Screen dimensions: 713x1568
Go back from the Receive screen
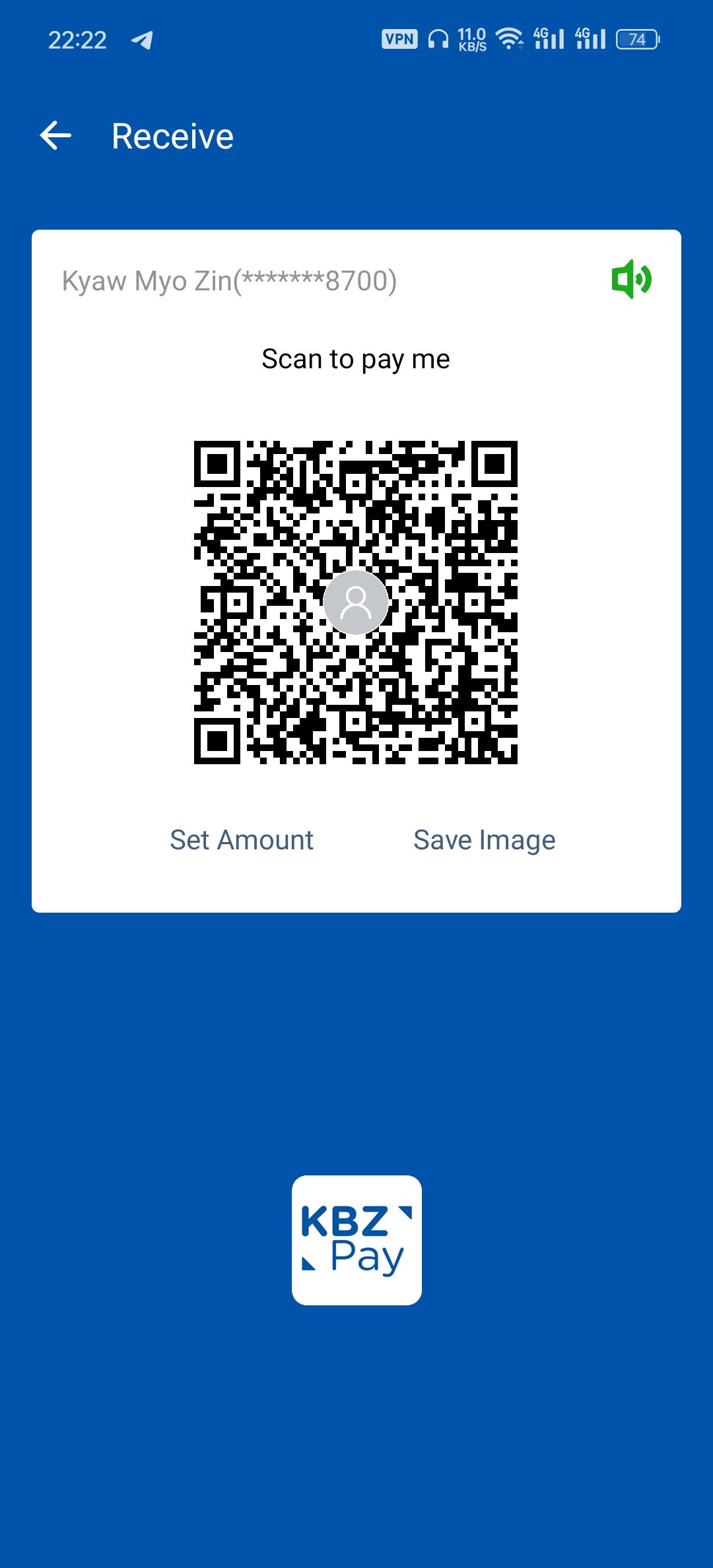coord(55,136)
